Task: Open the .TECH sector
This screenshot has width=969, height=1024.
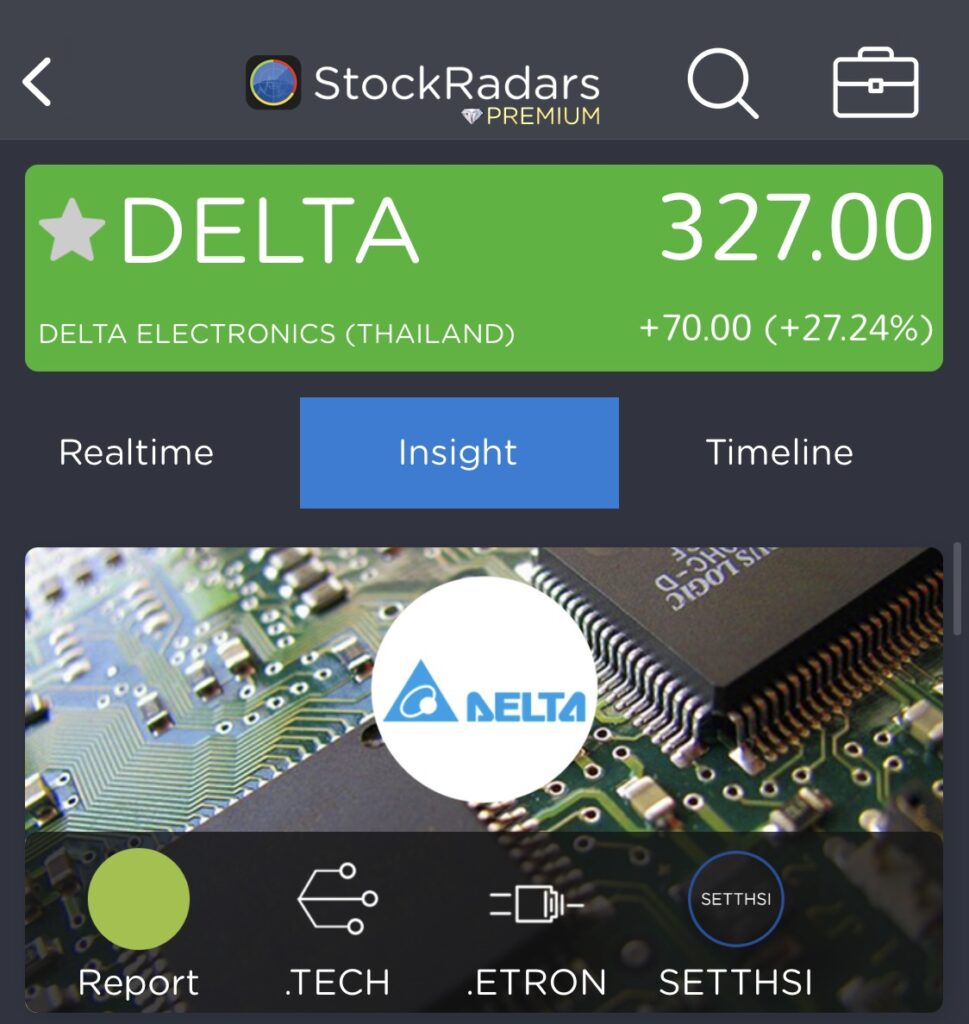Action: point(337,922)
